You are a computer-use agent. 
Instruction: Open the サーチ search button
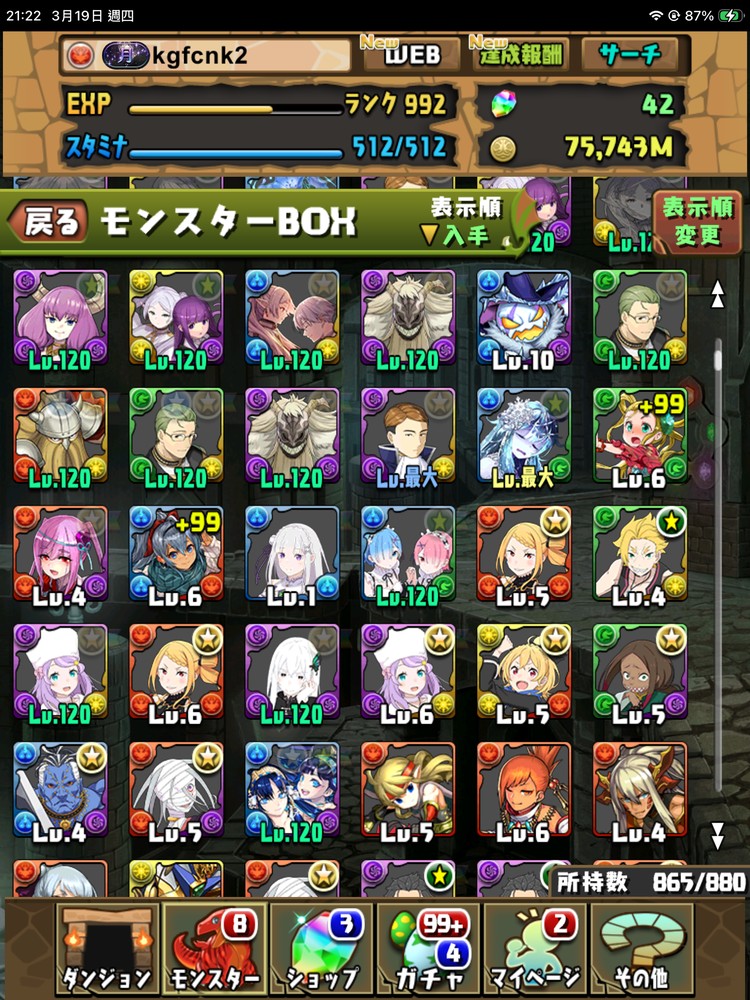click(x=629, y=55)
